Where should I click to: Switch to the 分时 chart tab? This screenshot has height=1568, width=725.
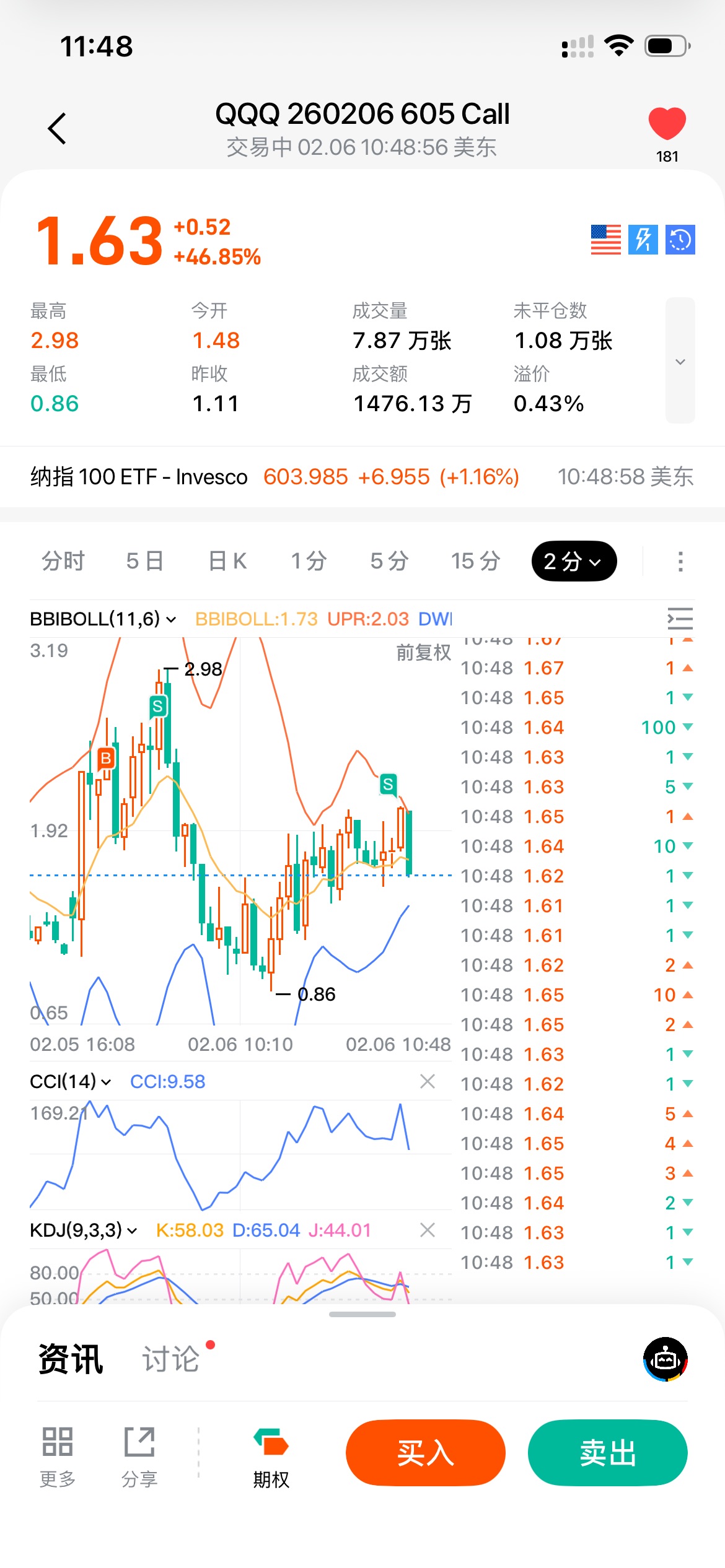[63, 561]
